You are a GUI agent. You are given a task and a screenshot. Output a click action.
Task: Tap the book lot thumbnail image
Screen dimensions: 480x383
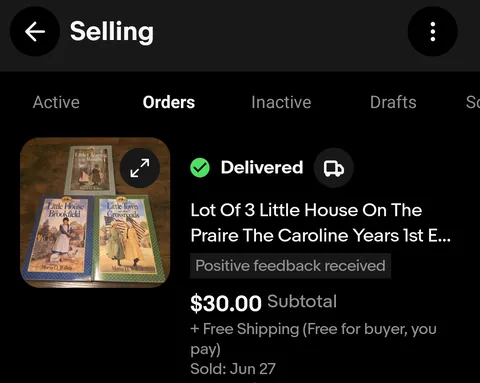pyautogui.click(x=95, y=213)
